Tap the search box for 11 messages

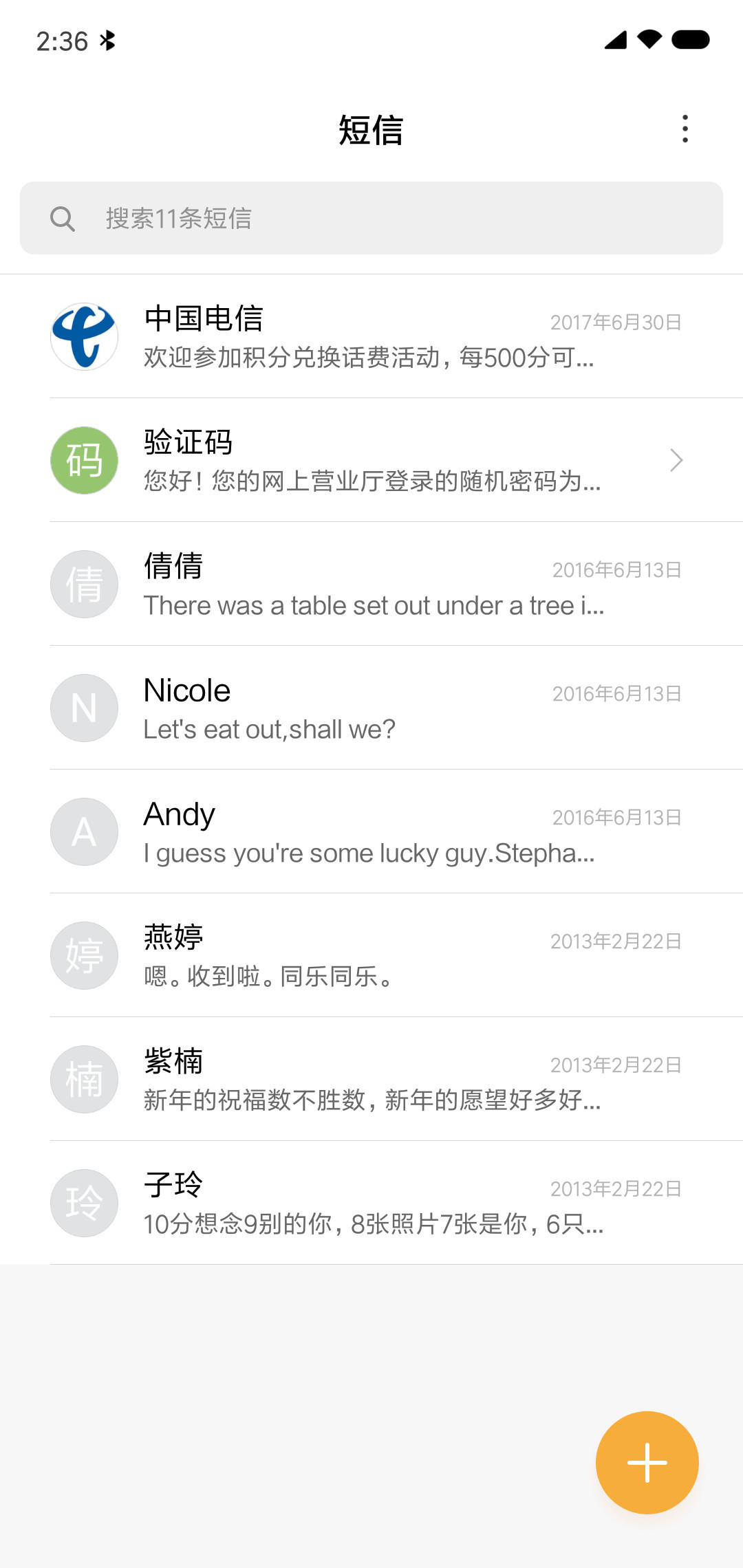(371, 218)
